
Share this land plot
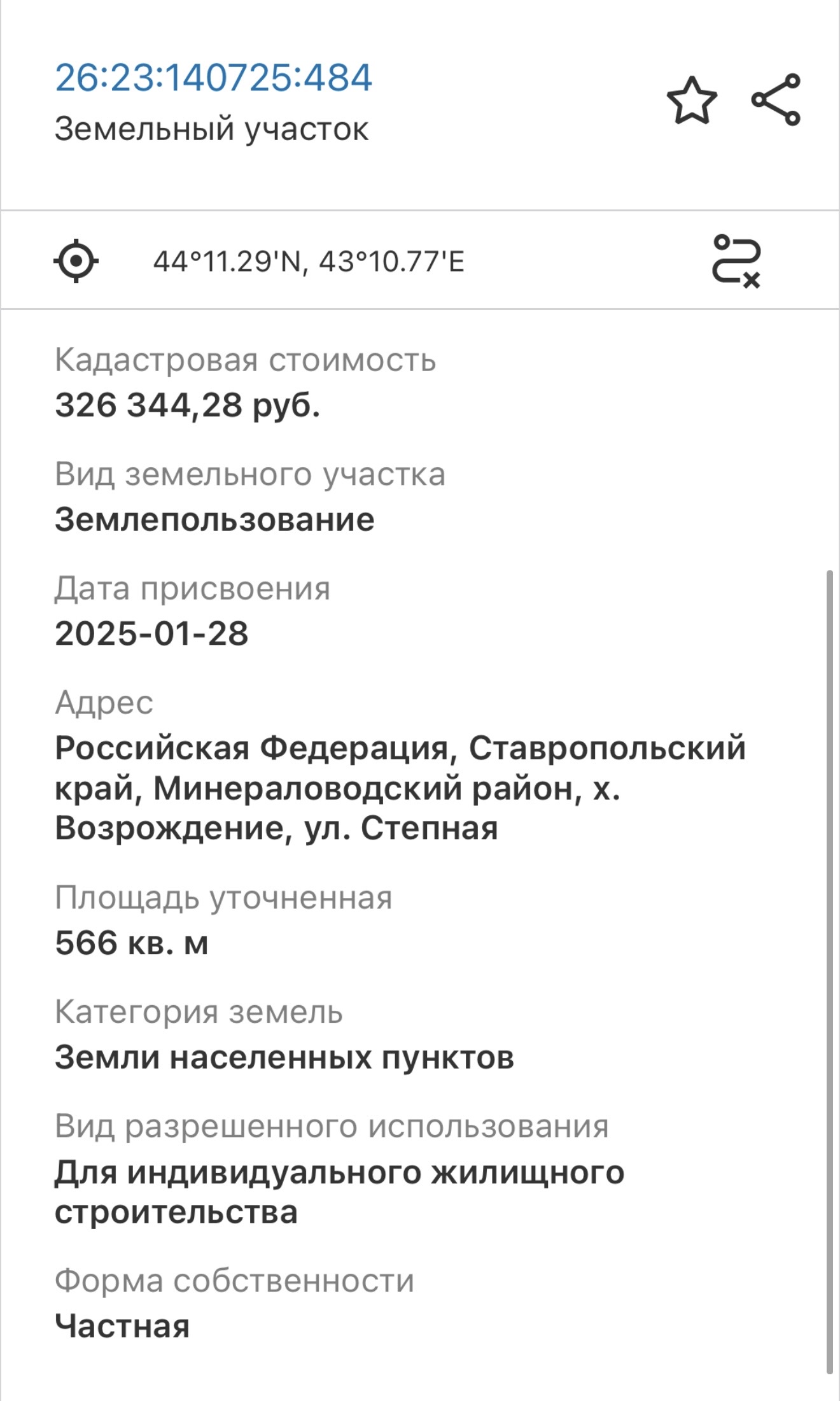coord(776,99)
